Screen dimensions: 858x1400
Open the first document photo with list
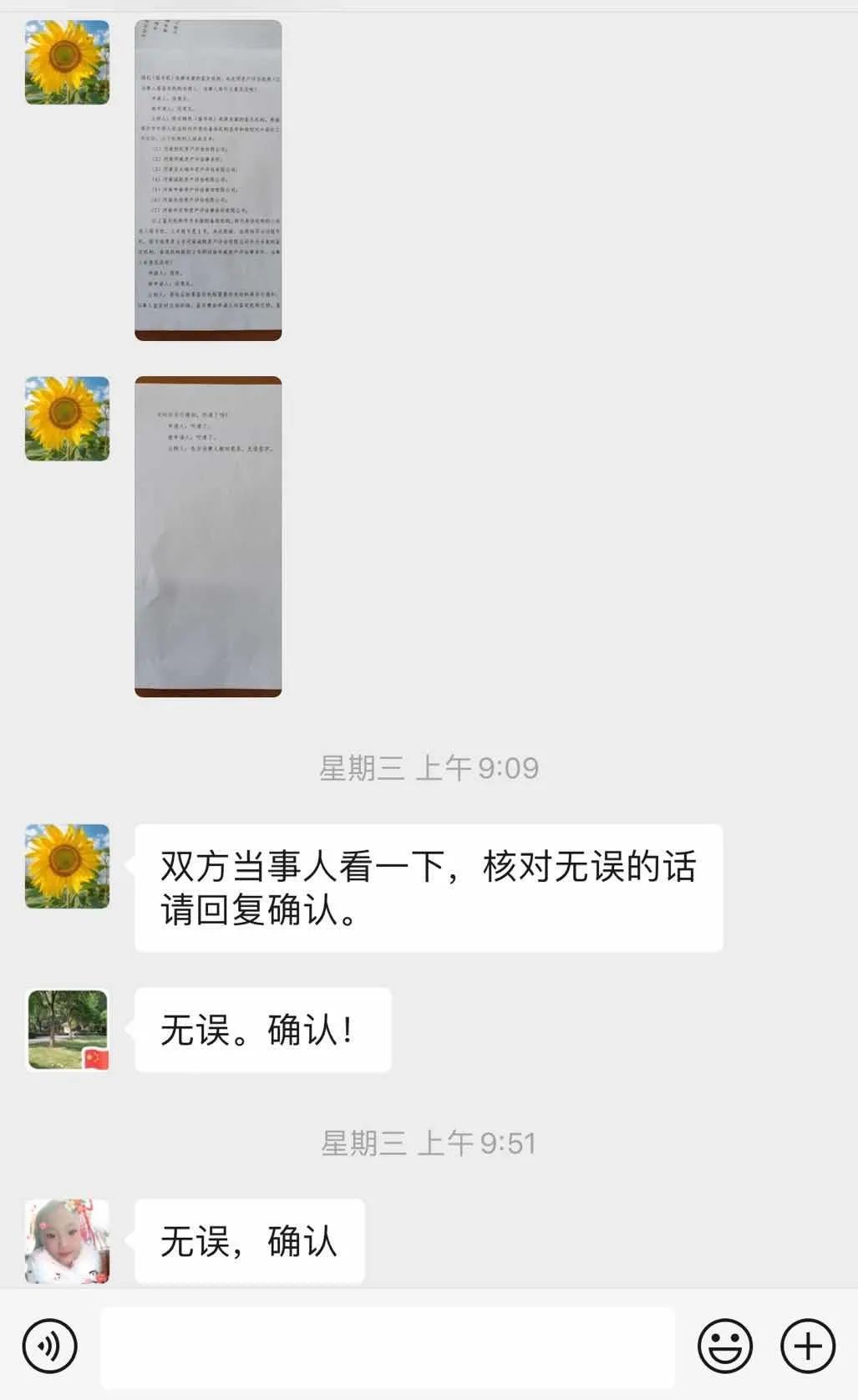tap(208, 181)
